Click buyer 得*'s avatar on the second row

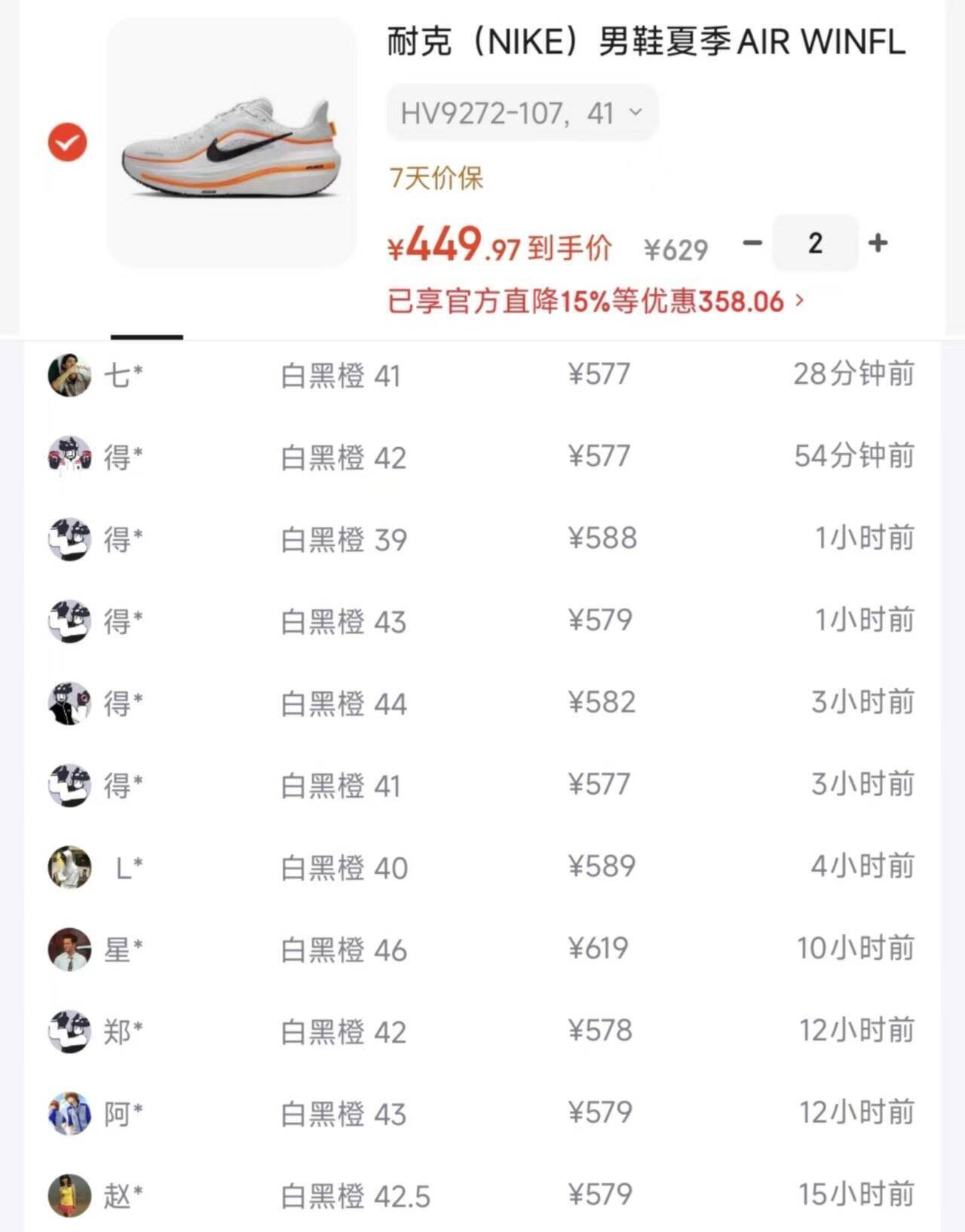click(x=69, y=457)
